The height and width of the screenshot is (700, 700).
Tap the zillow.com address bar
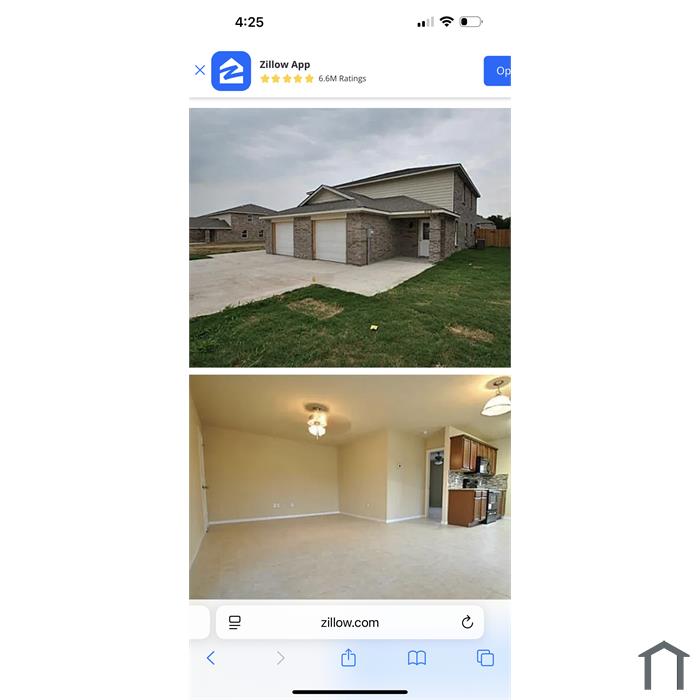pyautogui.click(x=350, y=622)
